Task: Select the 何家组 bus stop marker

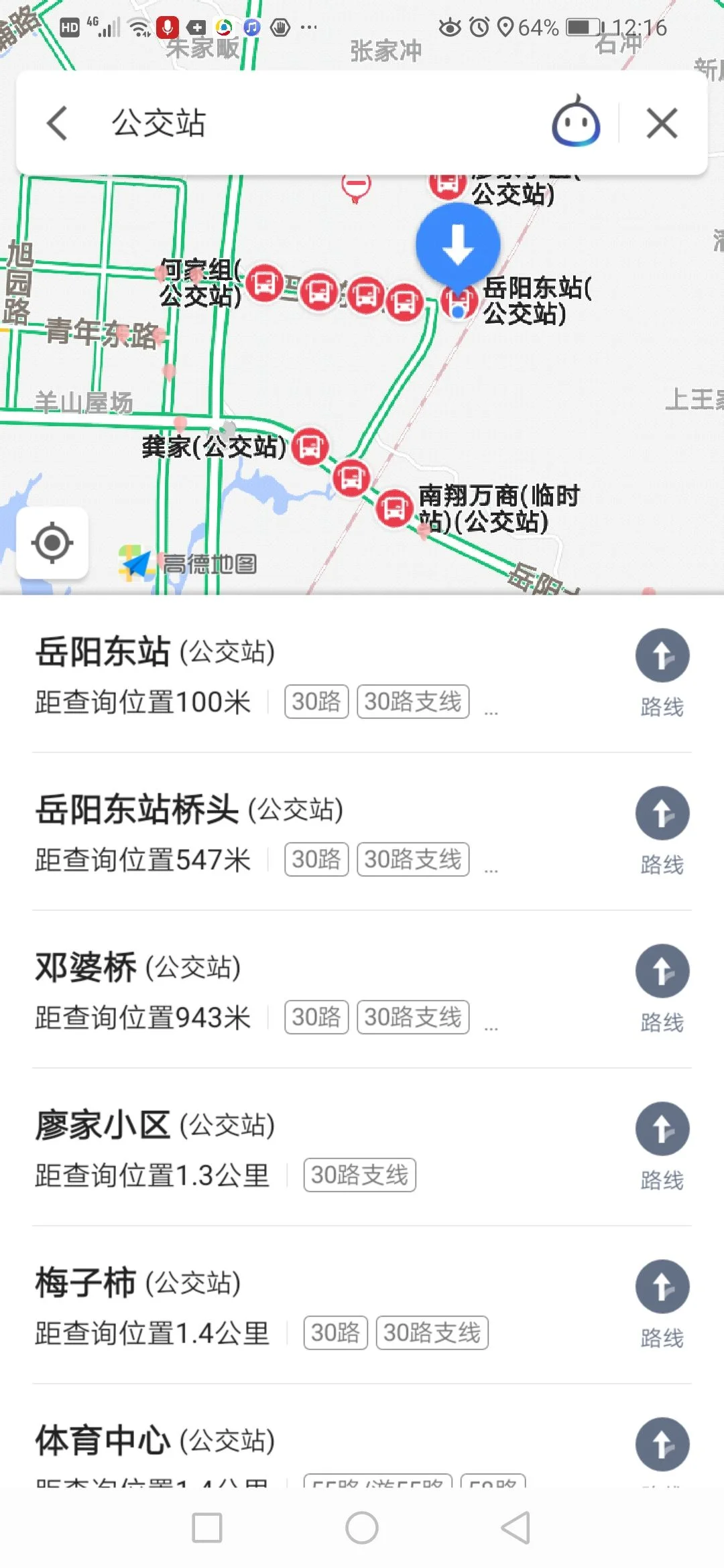Action: (x=261, y=284)
